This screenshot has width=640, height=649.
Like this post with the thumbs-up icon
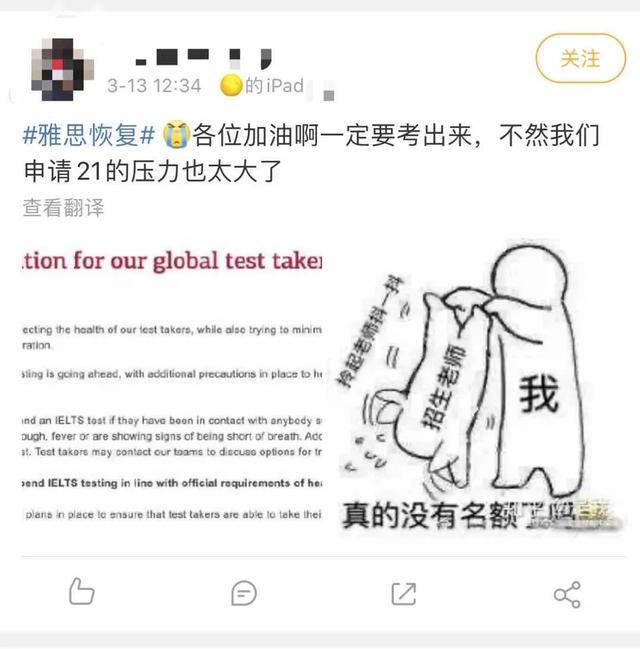click(x=81, y=593)
